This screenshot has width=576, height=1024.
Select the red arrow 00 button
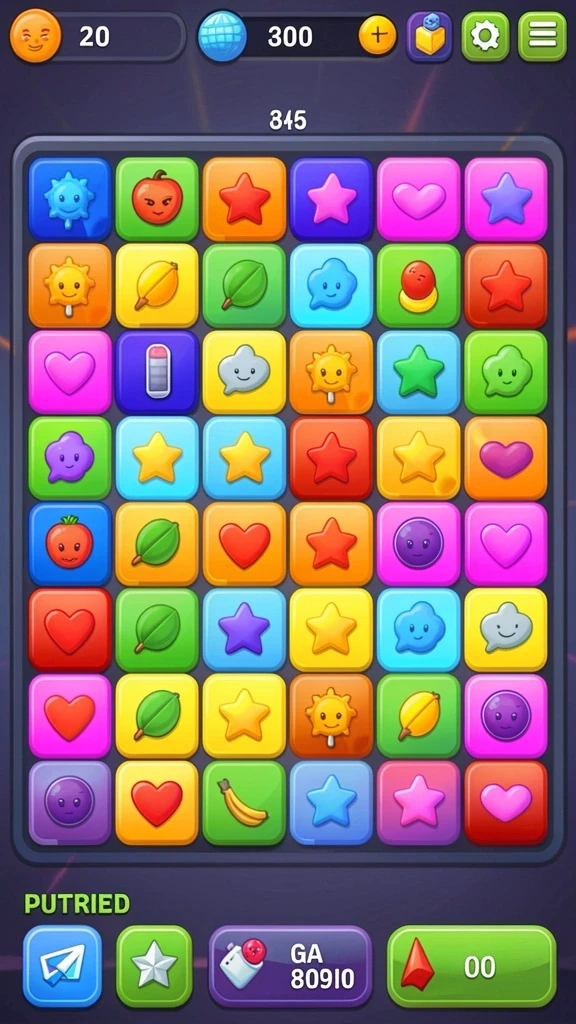[472, 965]
